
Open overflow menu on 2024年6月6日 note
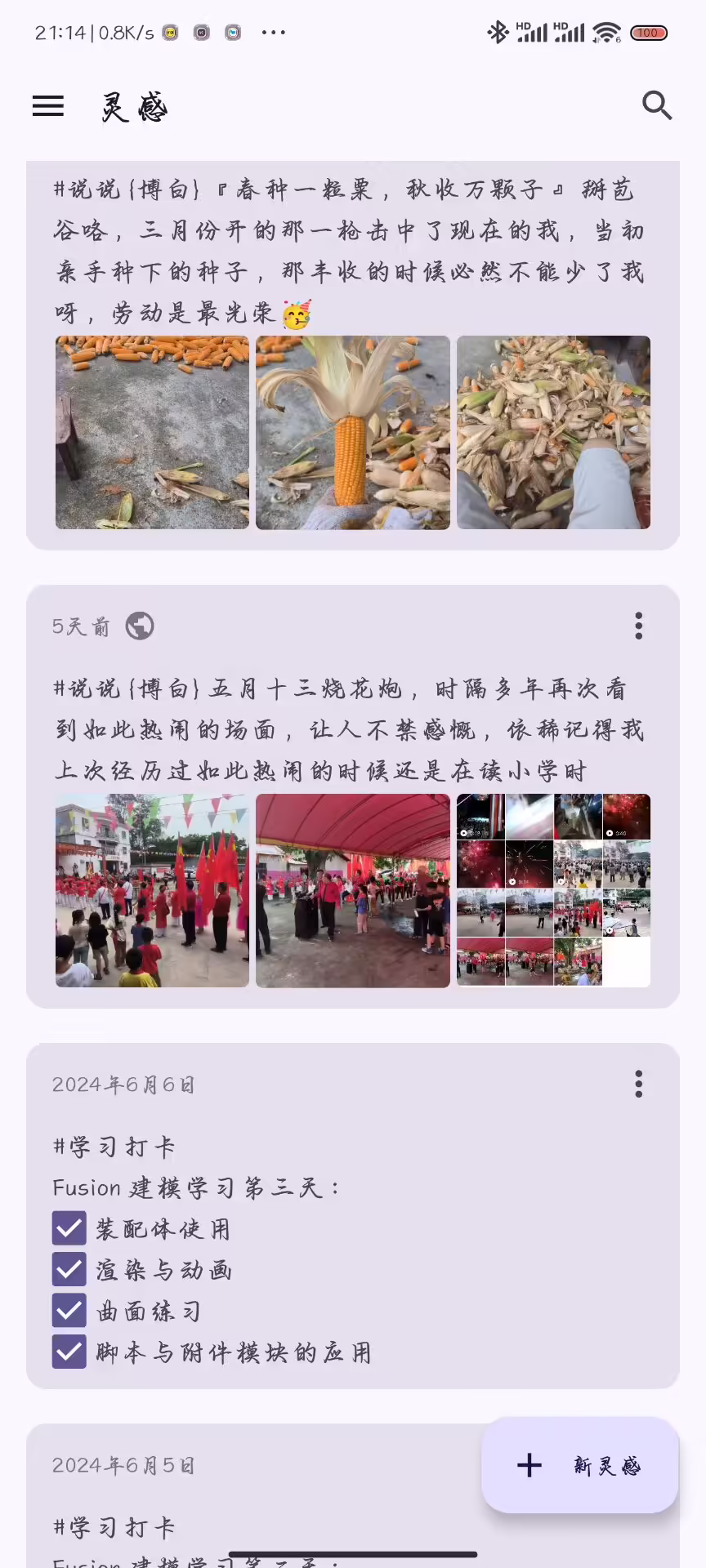[x=639, y=1084]
